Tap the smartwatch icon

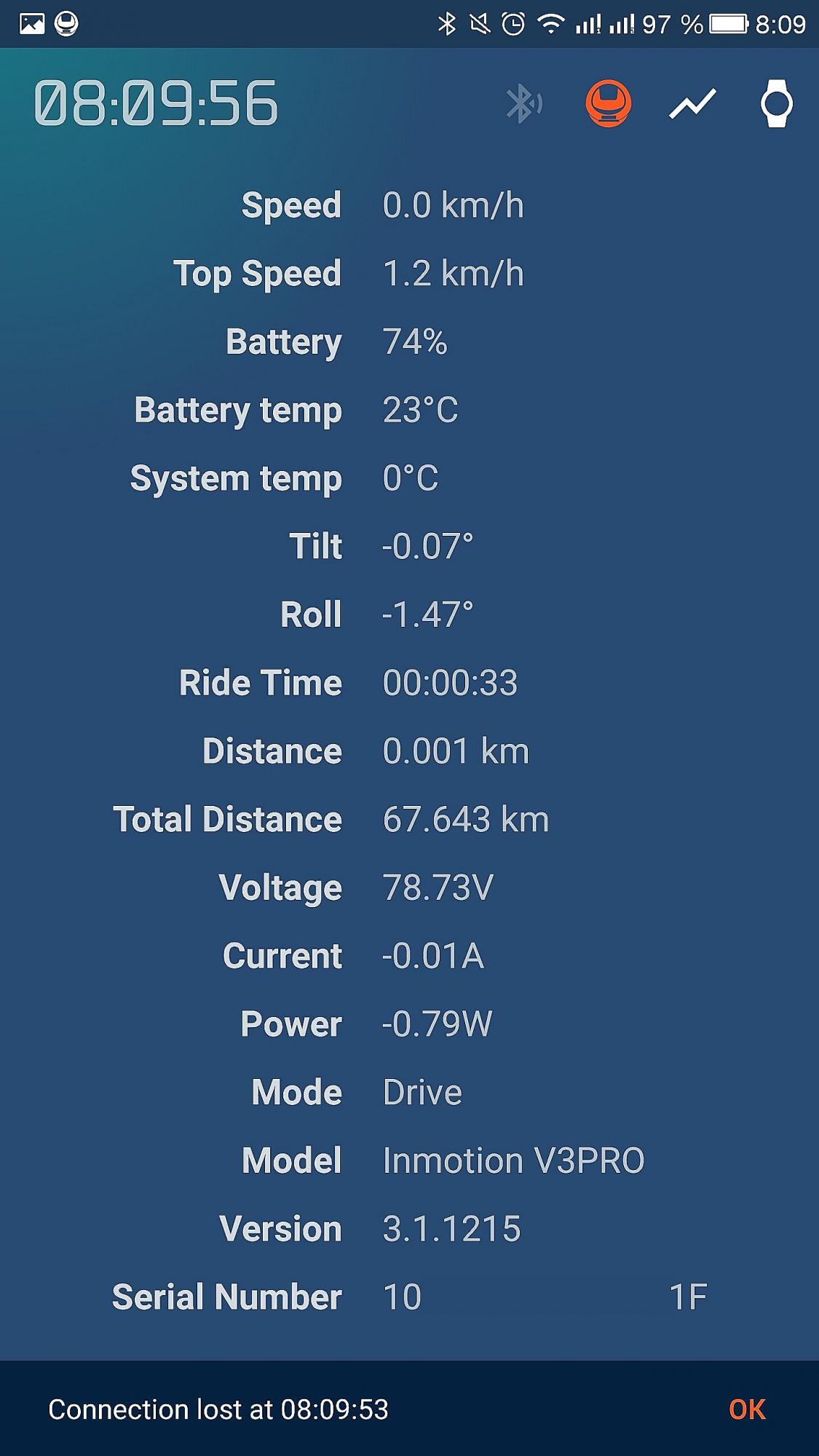[776, 103]
